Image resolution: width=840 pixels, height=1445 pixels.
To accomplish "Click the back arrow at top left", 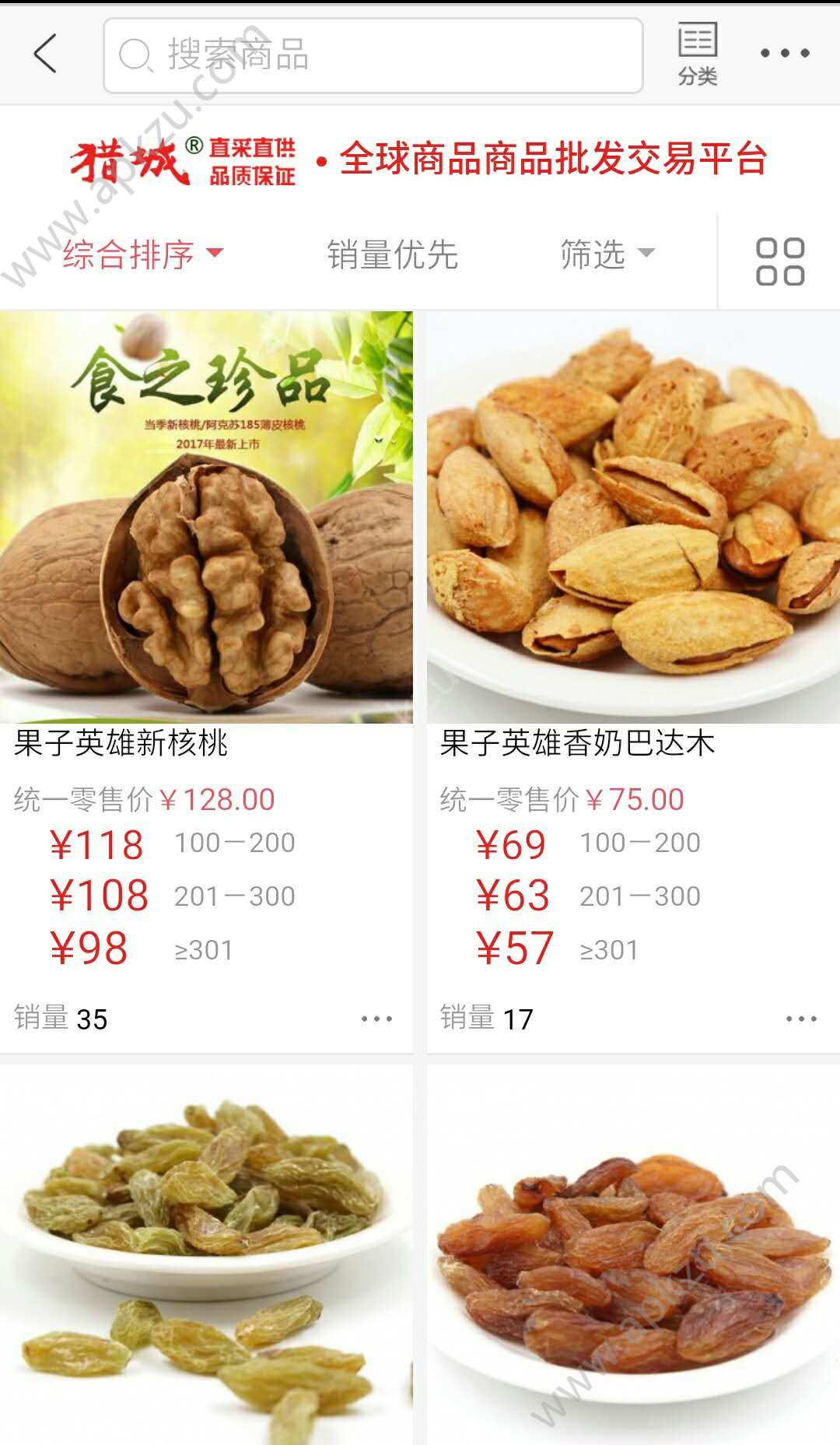I will tap(44, 54).
